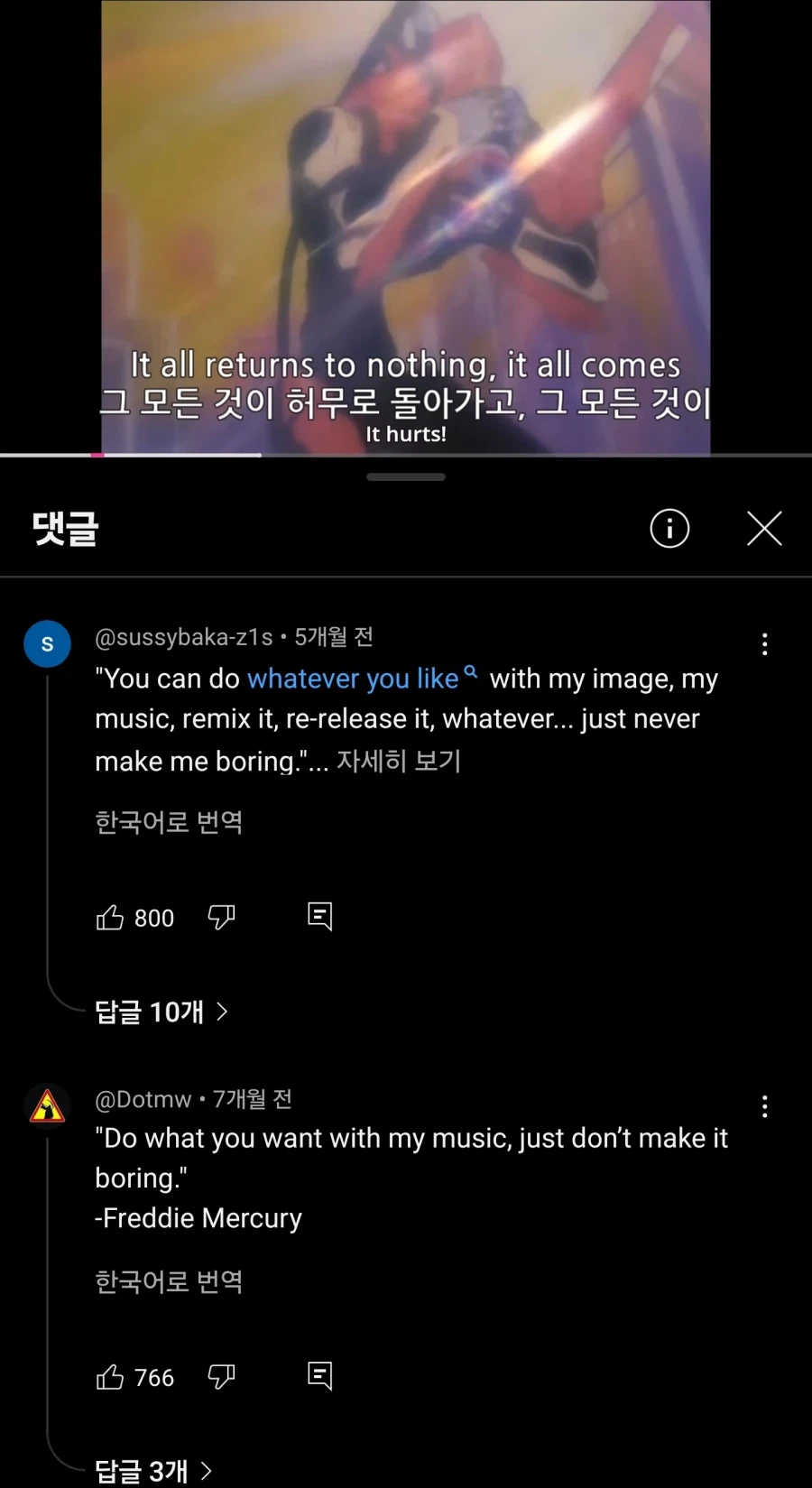This screenshot has width=812, height=1488.
Task: Expand the 답글 10개 replies thread
Action: coord(161,1012)
